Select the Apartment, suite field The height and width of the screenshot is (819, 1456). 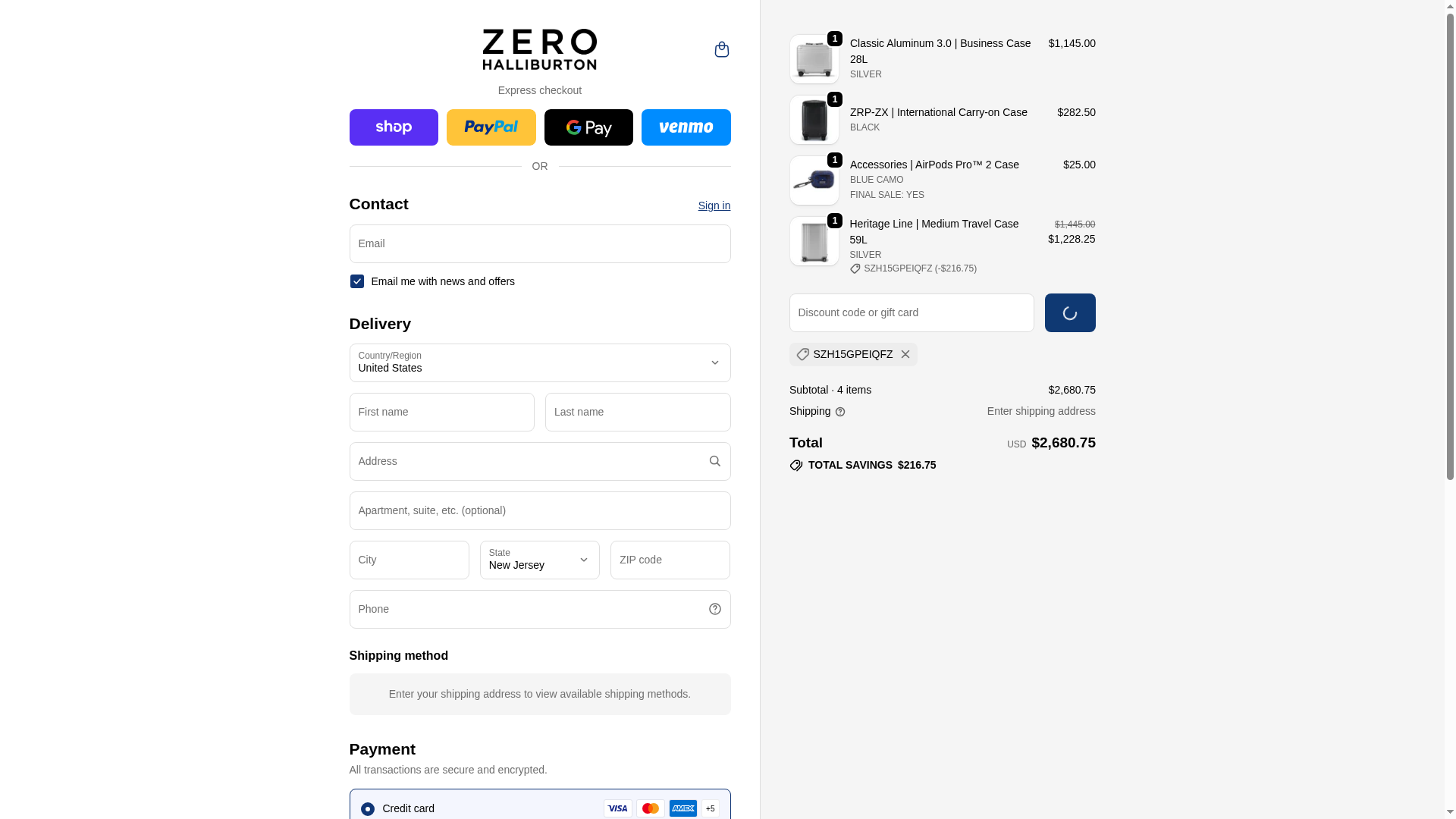pyautogui.click(x=539, y=510)
